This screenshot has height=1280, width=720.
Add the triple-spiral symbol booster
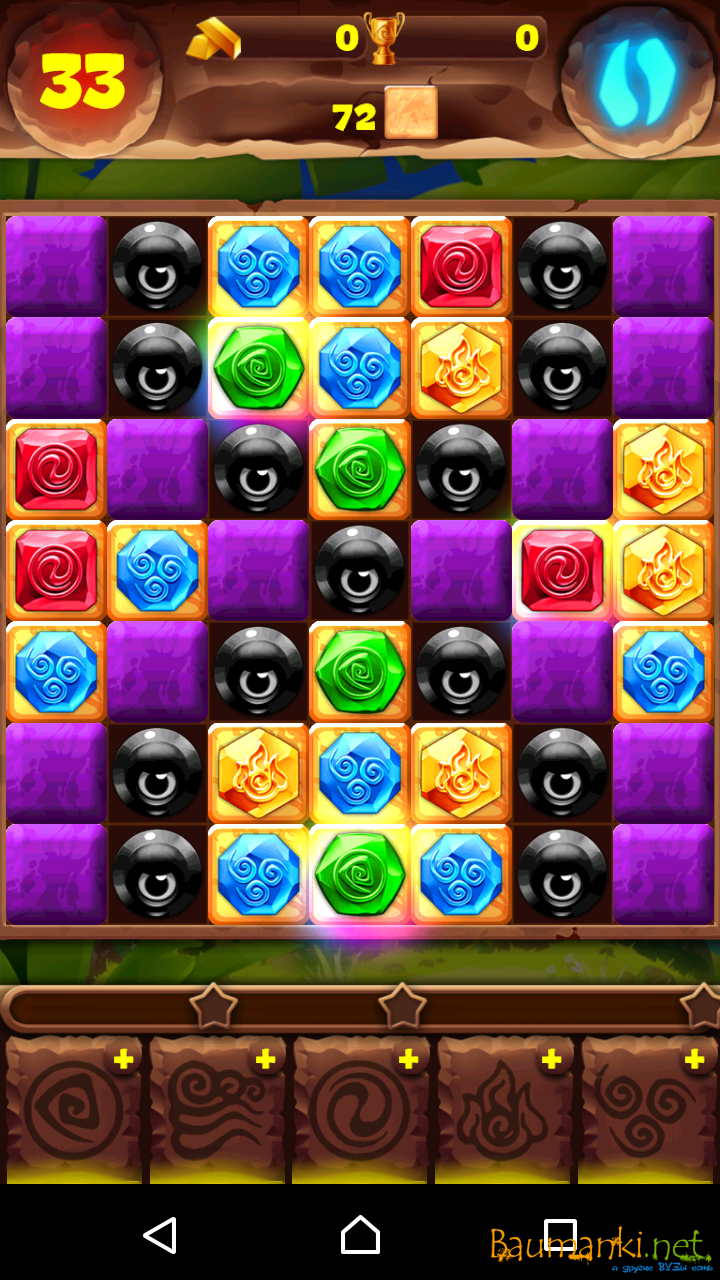[694, 1060]
